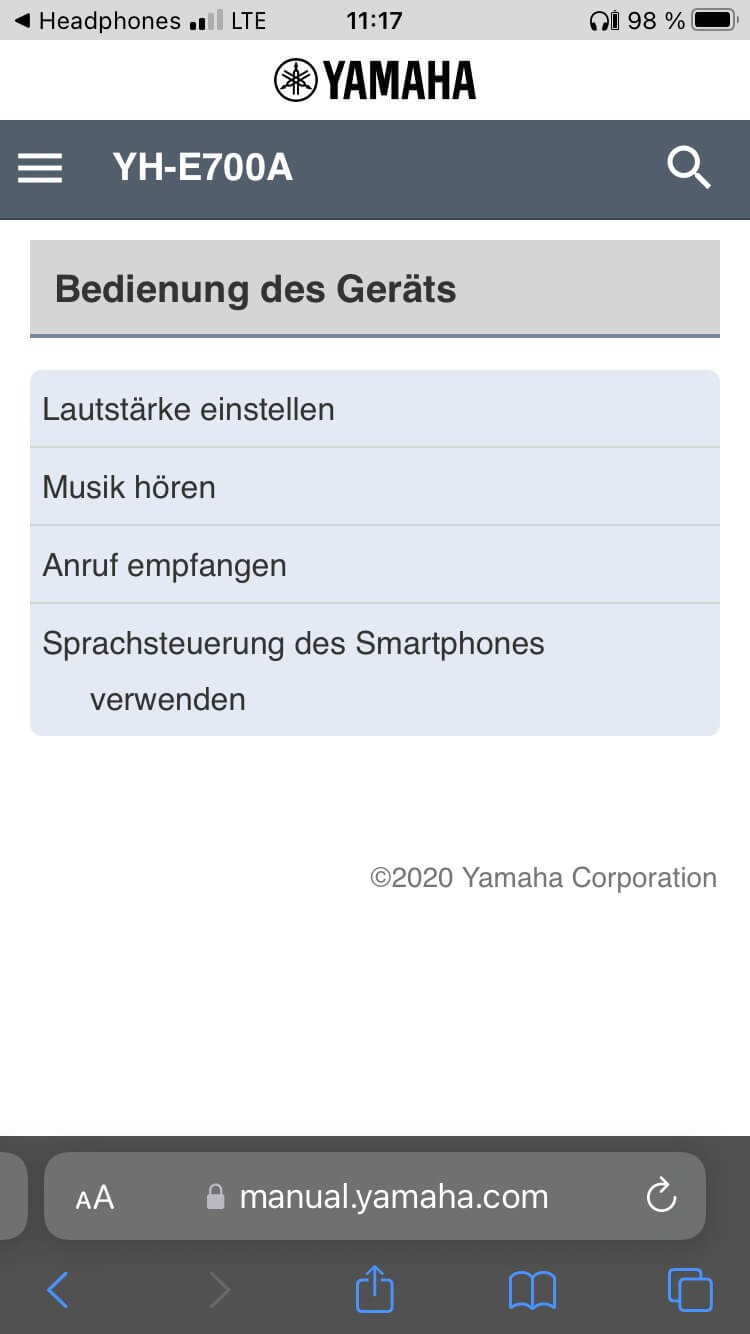Open Anruf empfangen section
Screen dimensions: 750x1334
click(374, 565)
